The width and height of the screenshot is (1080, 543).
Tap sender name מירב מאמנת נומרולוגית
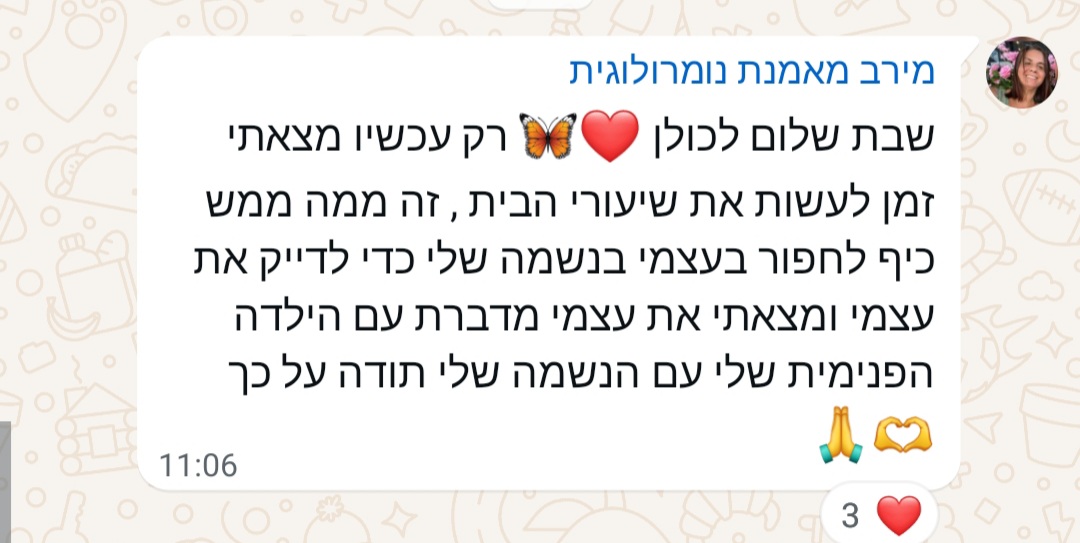click(751, 72)
